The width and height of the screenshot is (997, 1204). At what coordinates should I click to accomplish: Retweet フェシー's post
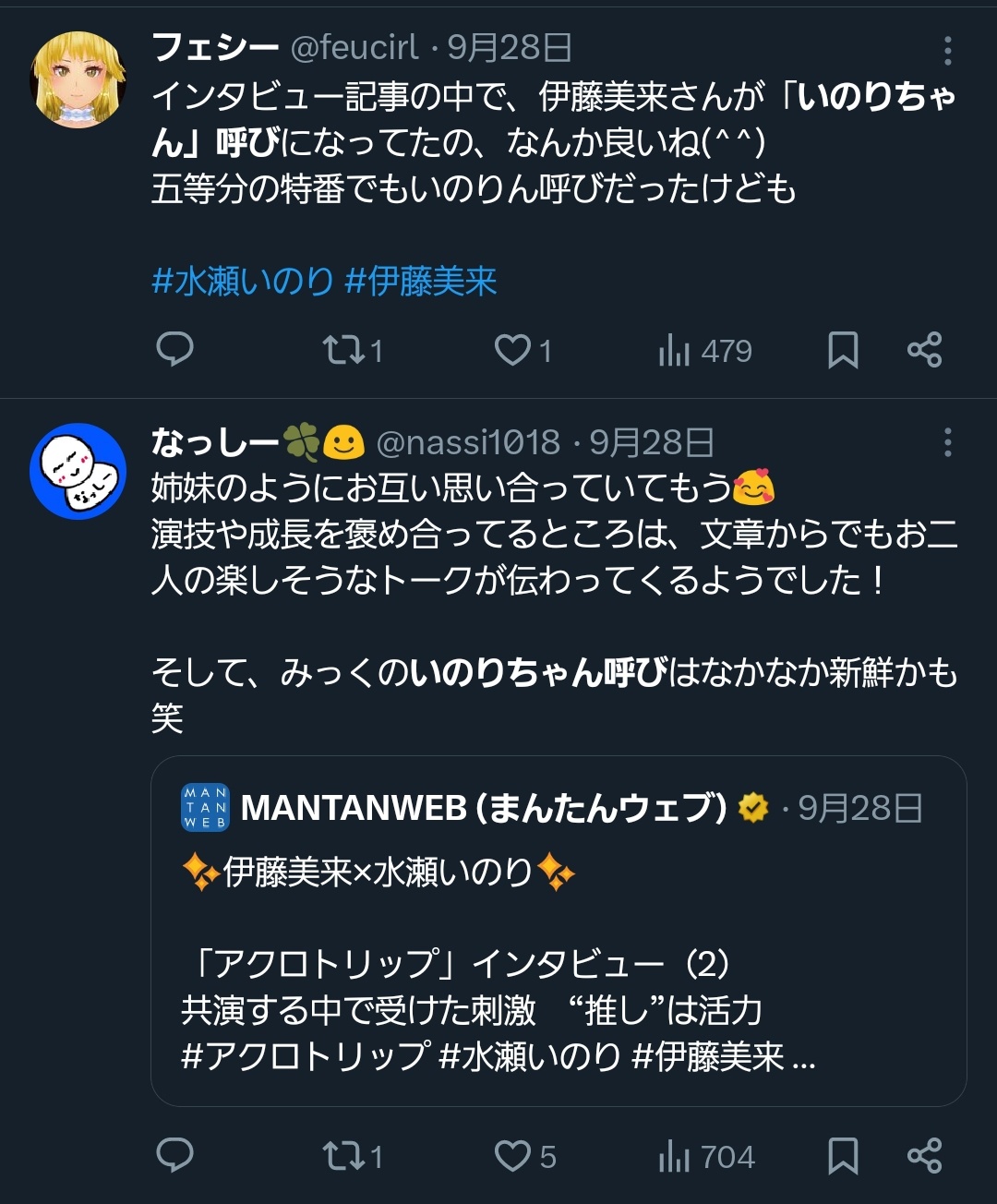(346, 351)
